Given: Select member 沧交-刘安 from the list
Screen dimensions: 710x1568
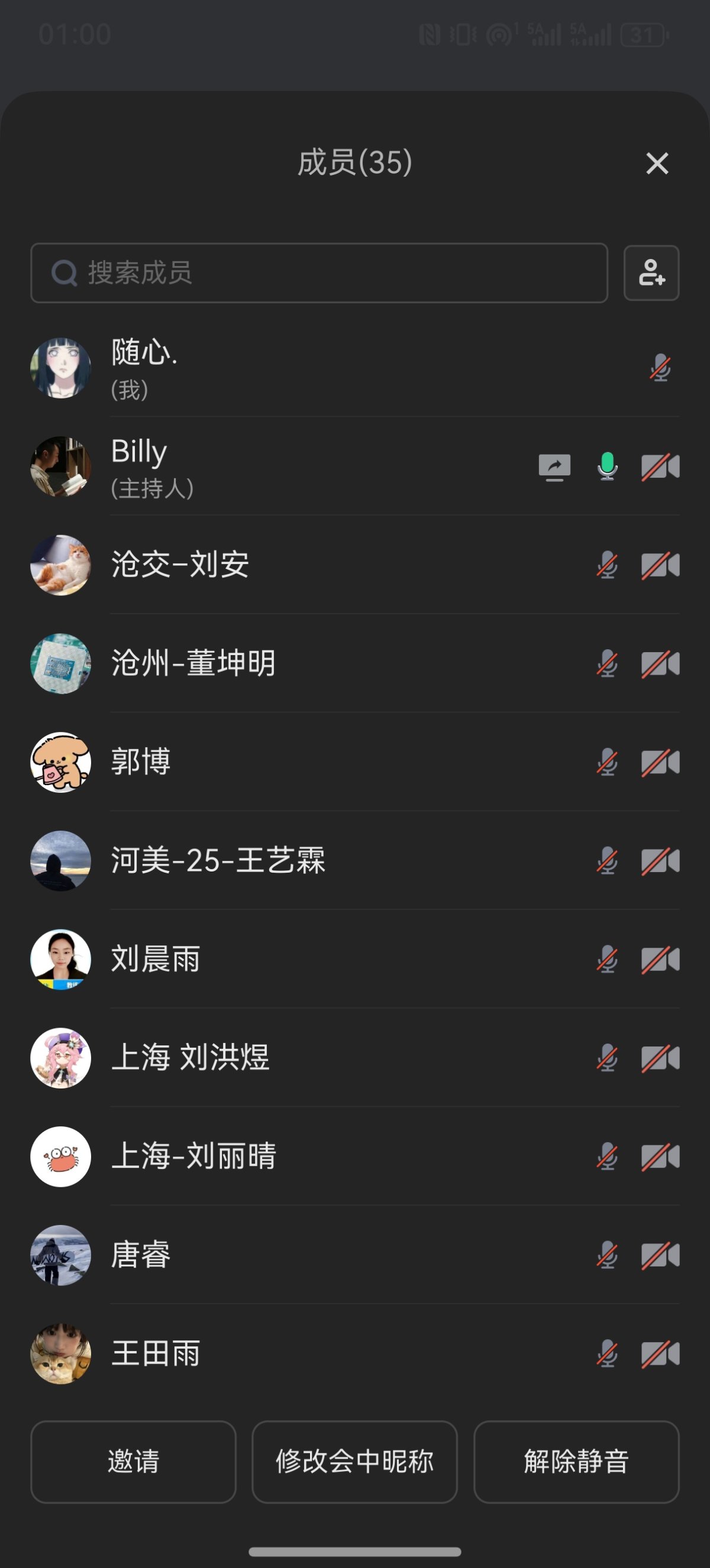Looking at the screenshot, I should coord(180,565).
